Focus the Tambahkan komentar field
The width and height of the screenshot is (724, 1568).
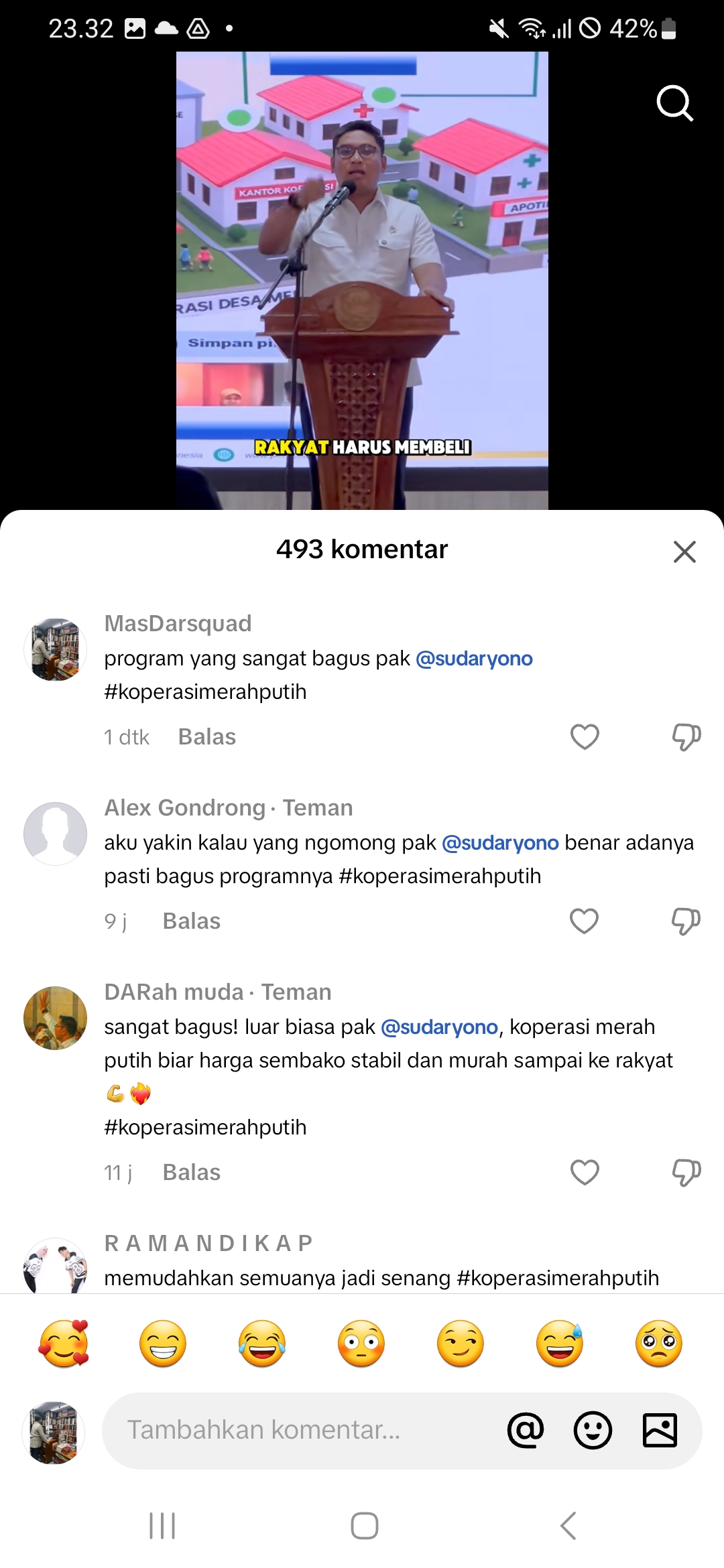click(x=302, y=1431)
